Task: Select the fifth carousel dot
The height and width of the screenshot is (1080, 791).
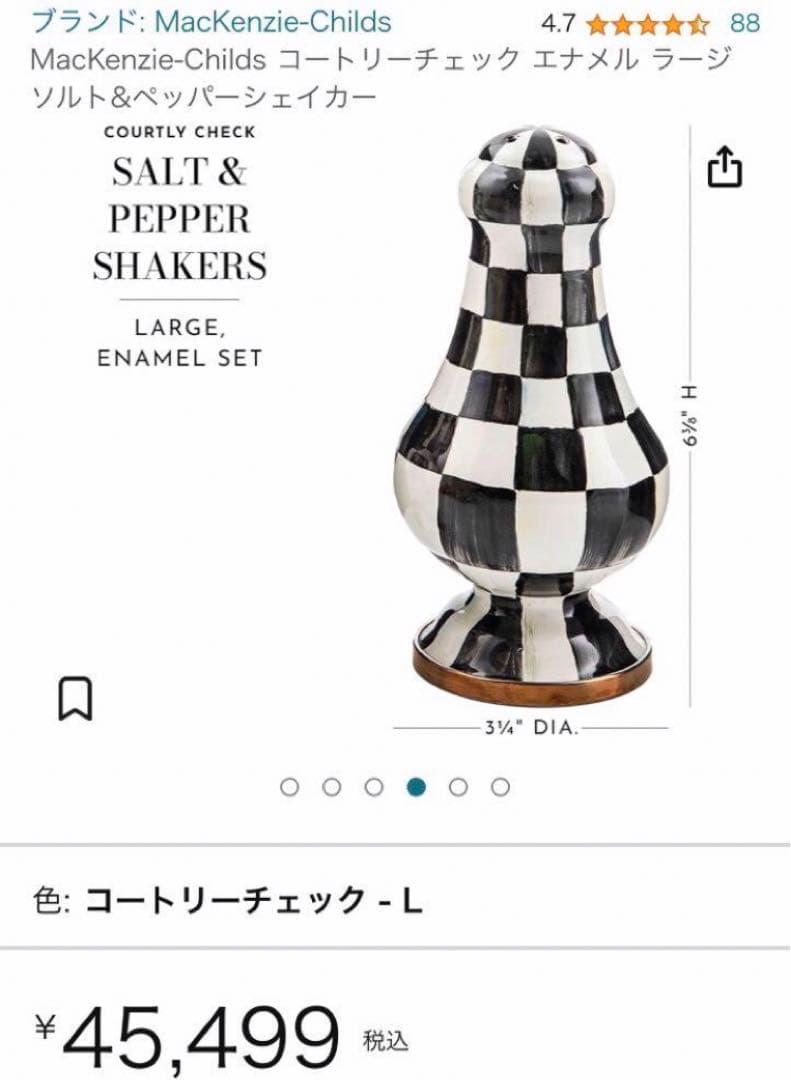Action: [x=458, y=787]
